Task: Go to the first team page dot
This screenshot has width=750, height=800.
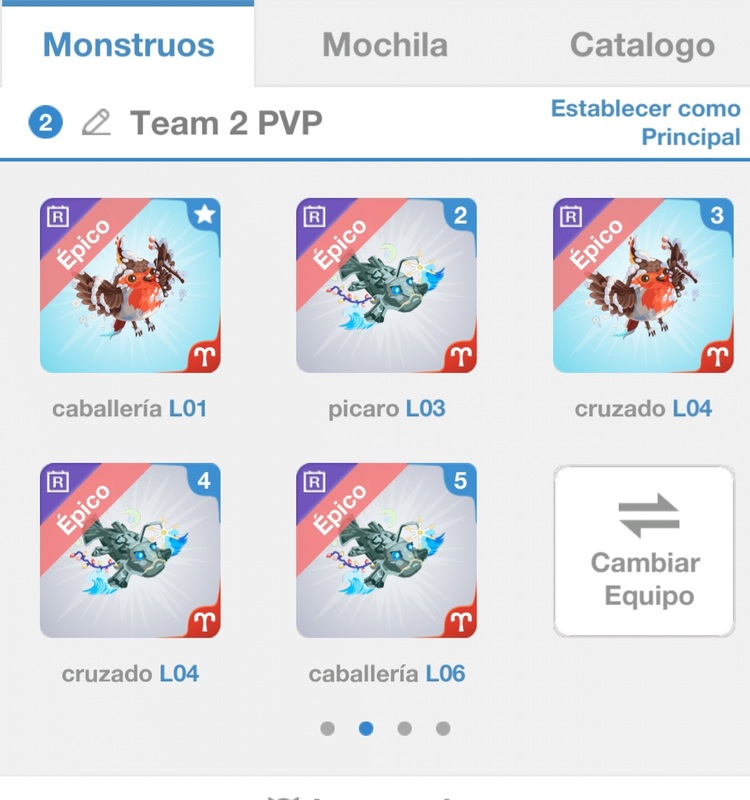Action: pyautogui.click(x=328, y=729)
